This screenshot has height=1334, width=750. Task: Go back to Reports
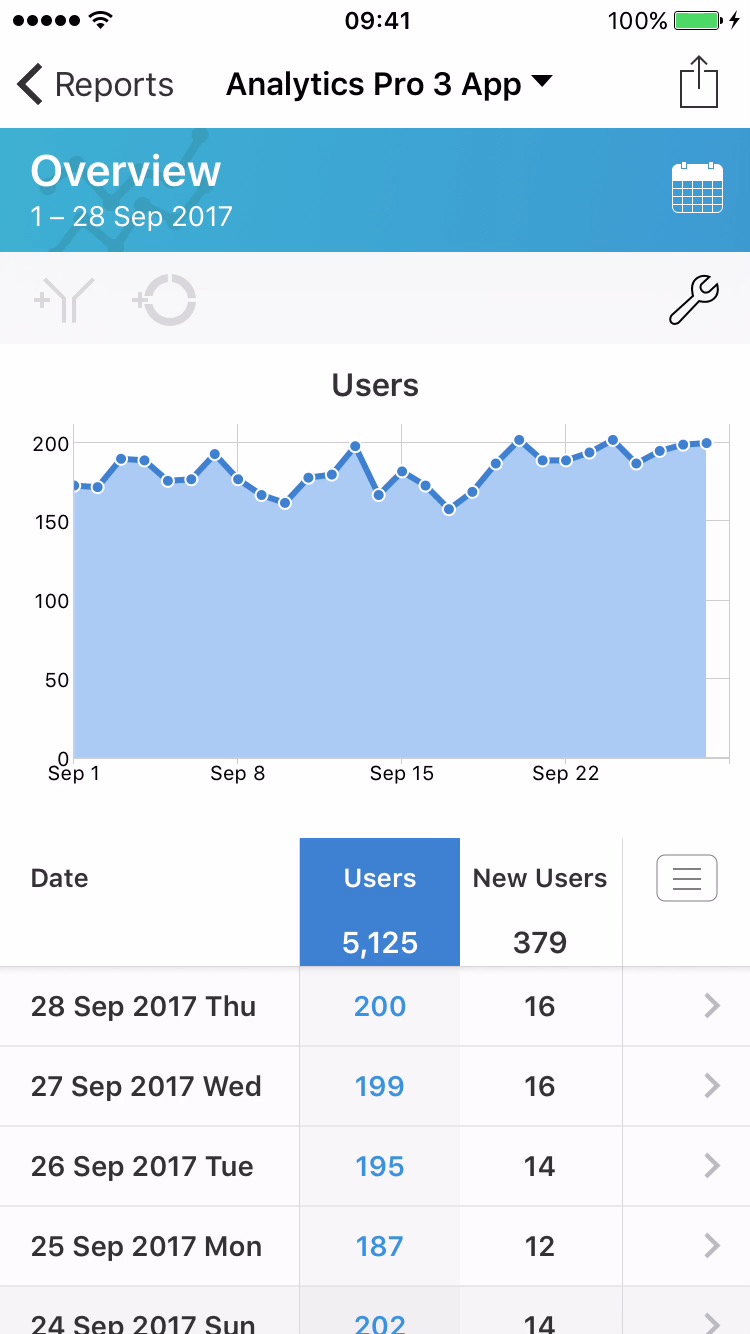[x=95, y=85]
